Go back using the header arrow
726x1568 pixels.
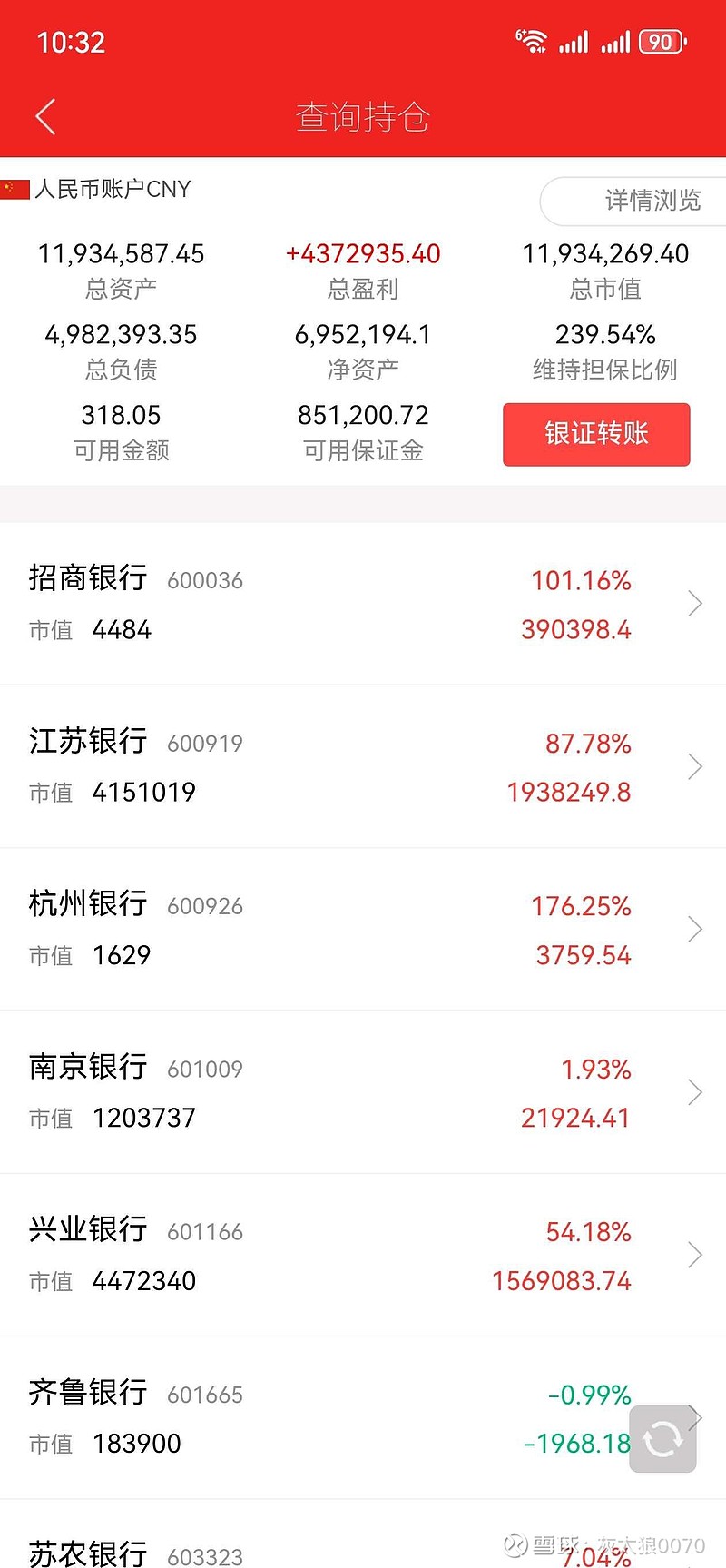[x=45, y=117]
